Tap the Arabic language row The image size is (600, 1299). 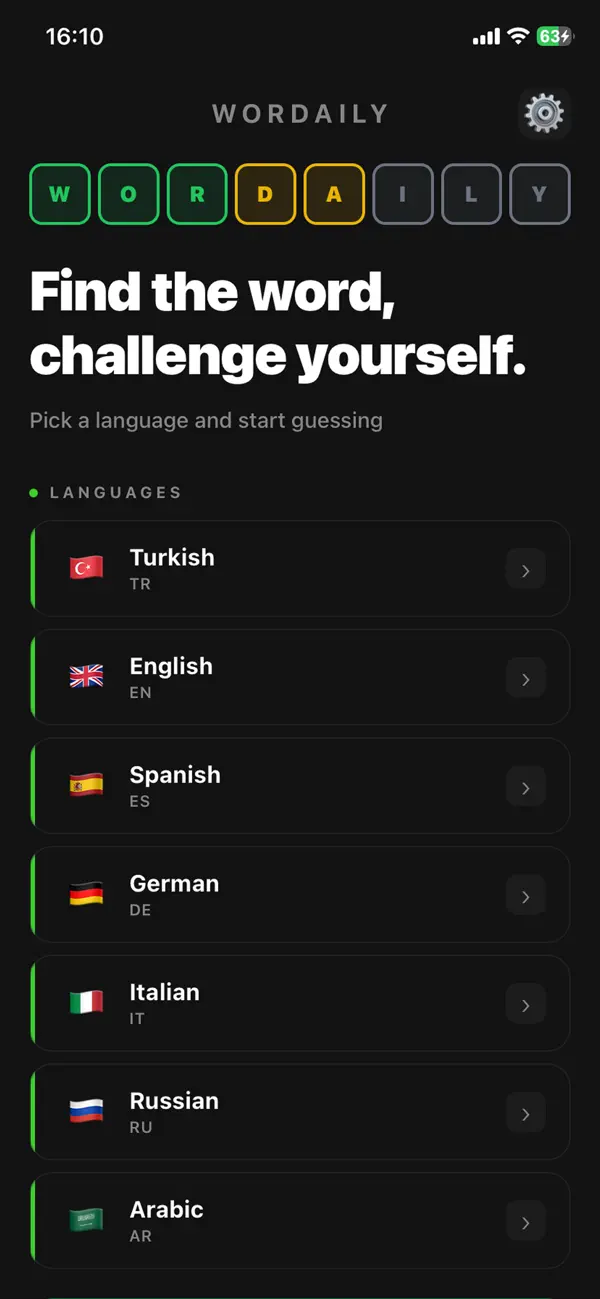300,1221
